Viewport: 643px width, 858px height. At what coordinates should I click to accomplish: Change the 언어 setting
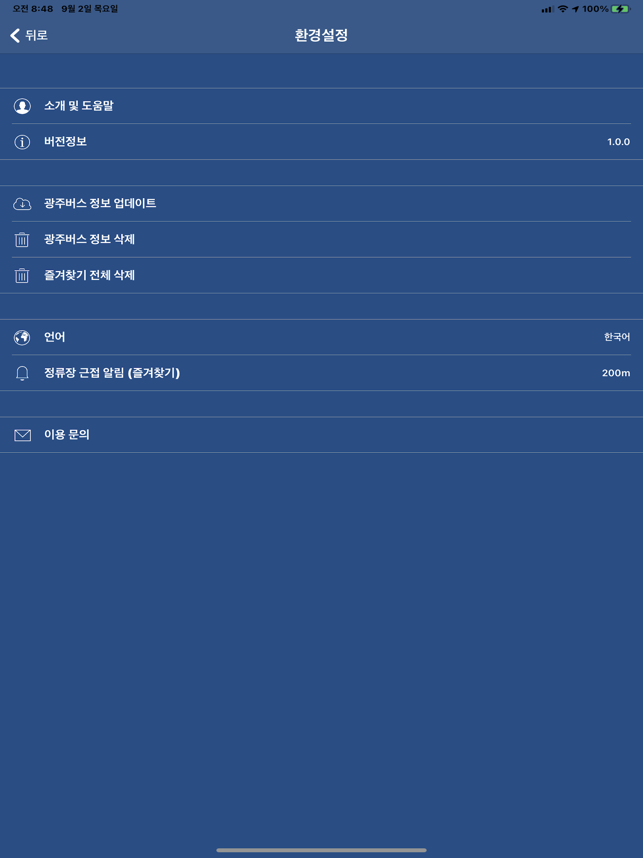click(320, 338)
